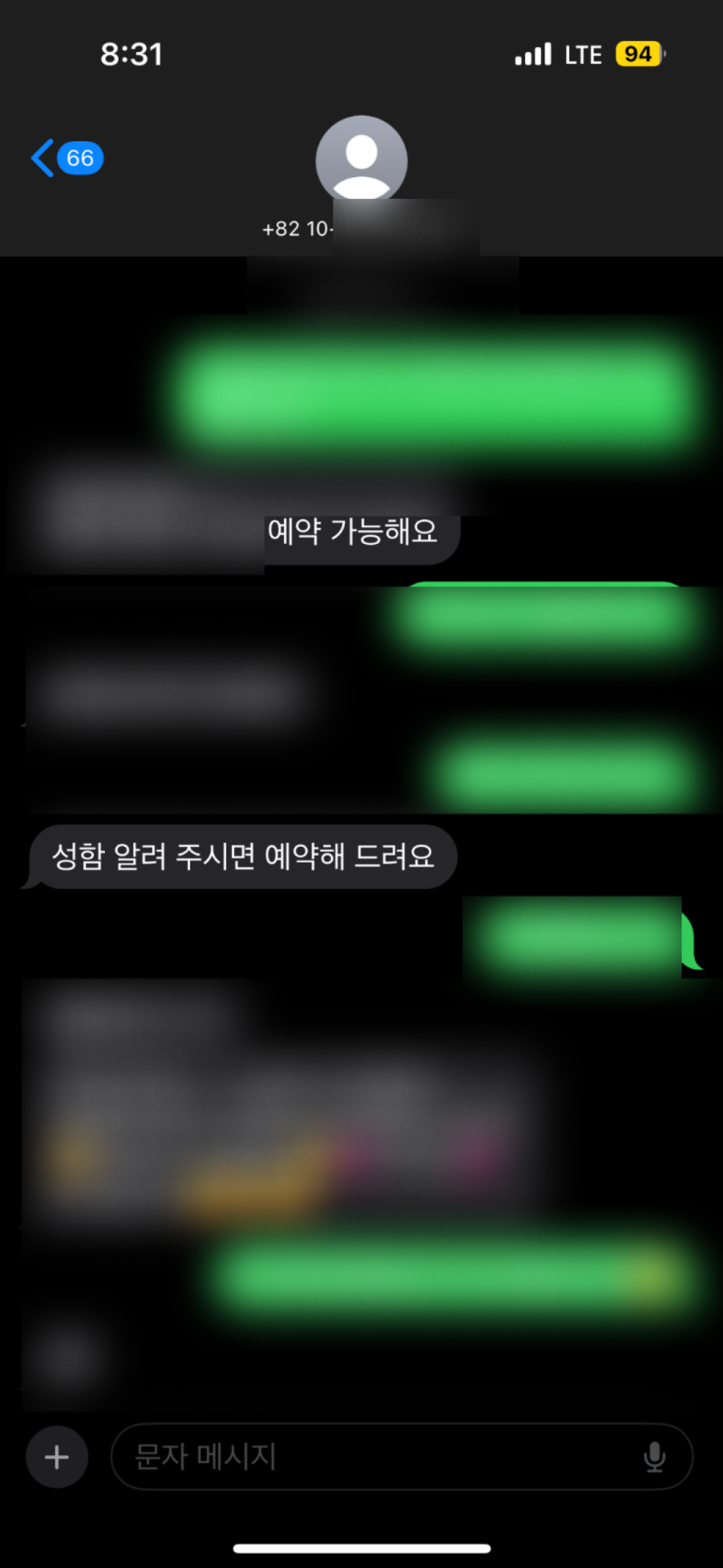
Task: Go back to the message list
Action: click(x=67, y=158)
